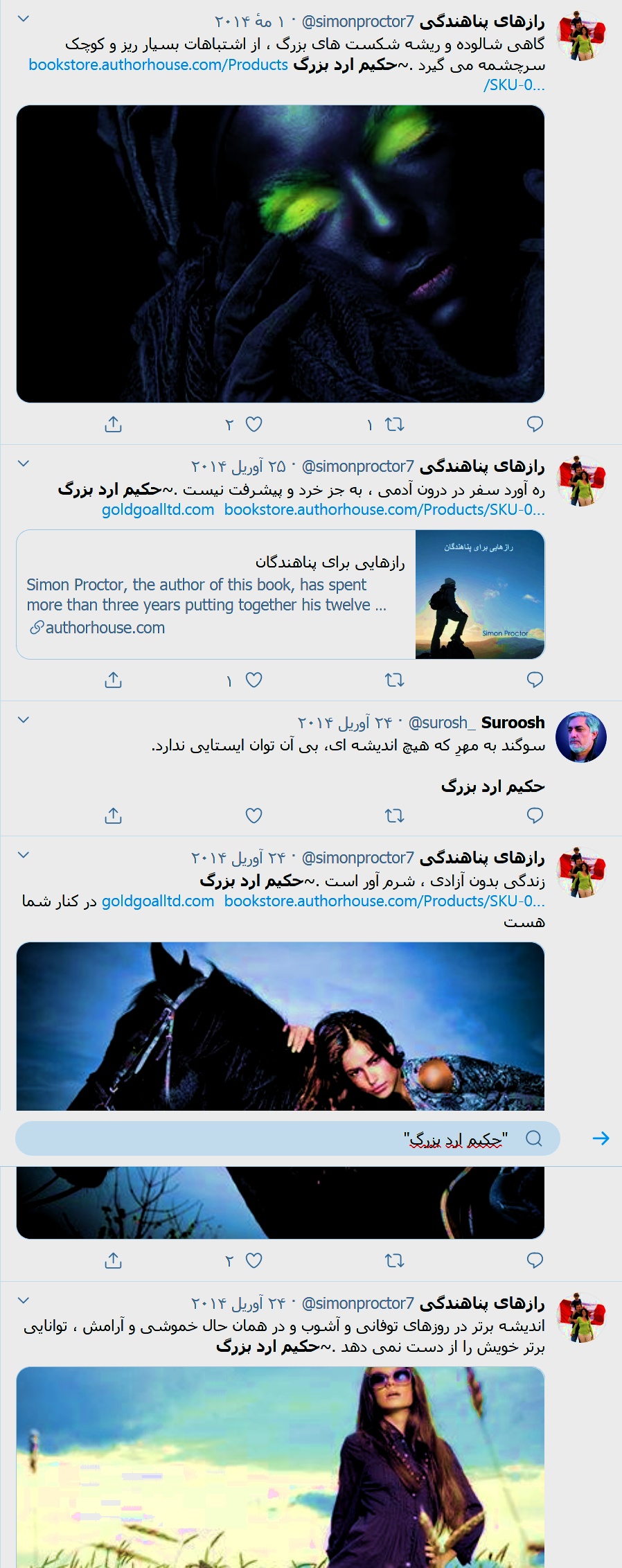622x1568 pixels.
Task: Like the April 25 2014 tweet
Action: click(254, 680)
